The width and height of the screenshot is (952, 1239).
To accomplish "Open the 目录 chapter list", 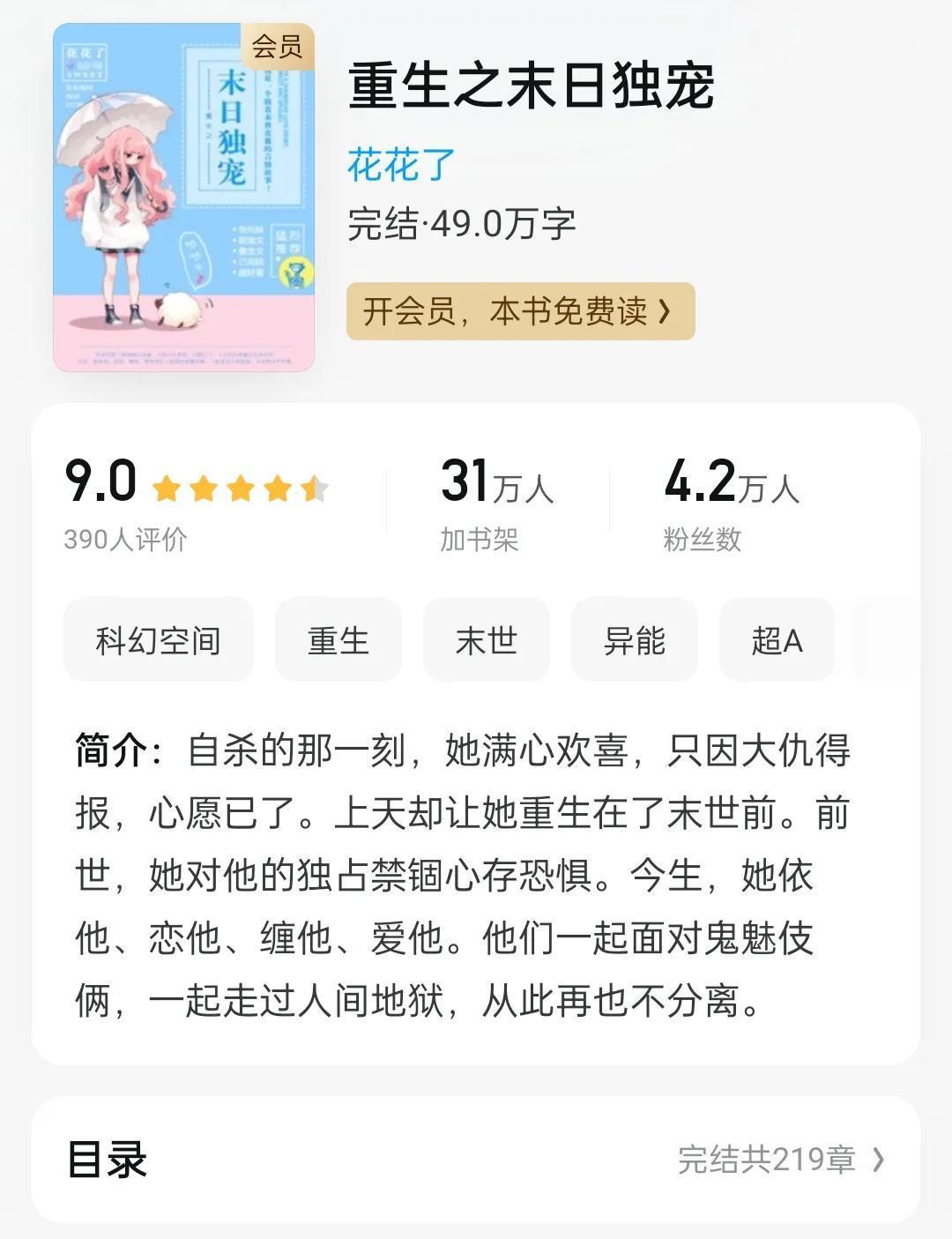I will pos(476,1160).
